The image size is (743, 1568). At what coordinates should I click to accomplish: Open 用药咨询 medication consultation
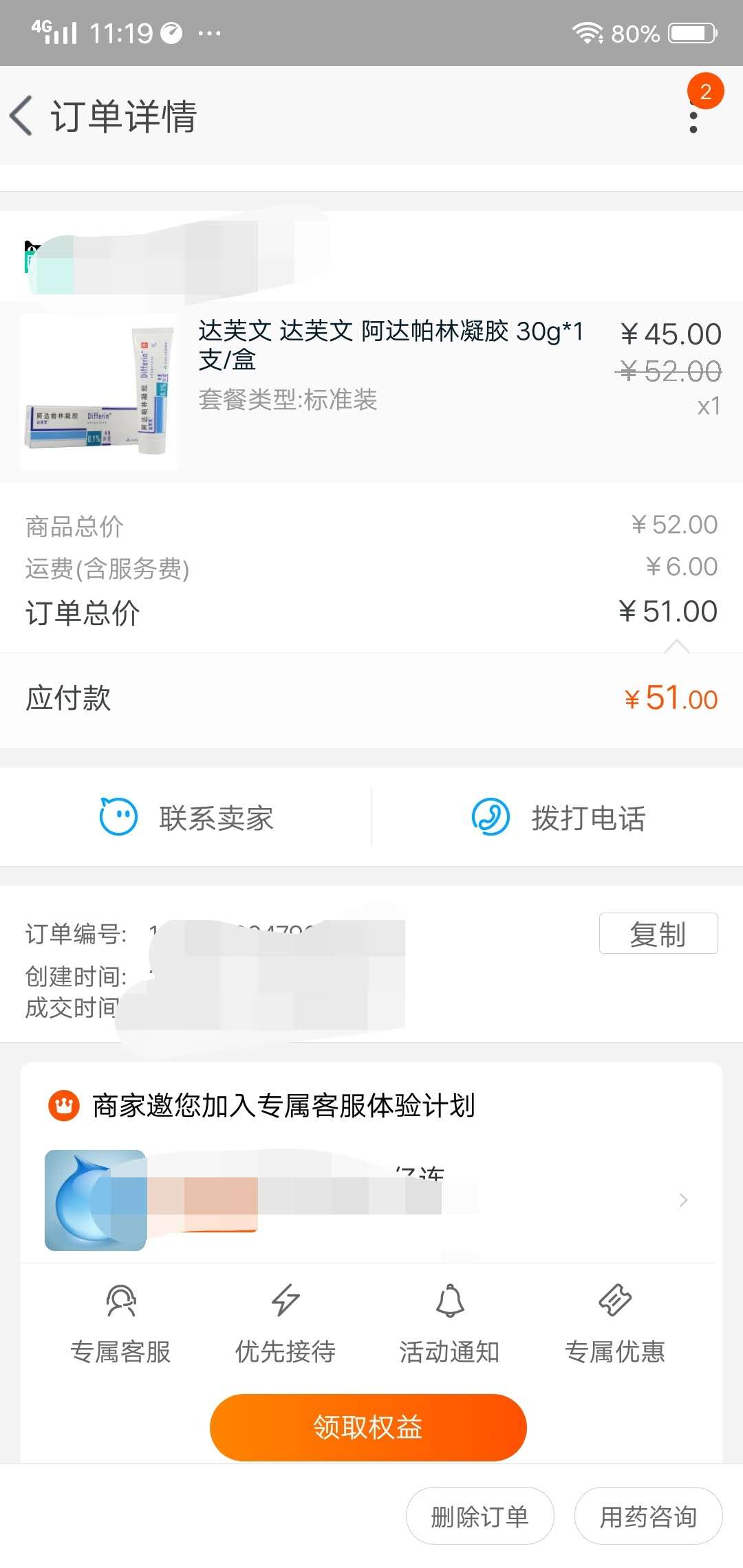tap(647, 1515)
